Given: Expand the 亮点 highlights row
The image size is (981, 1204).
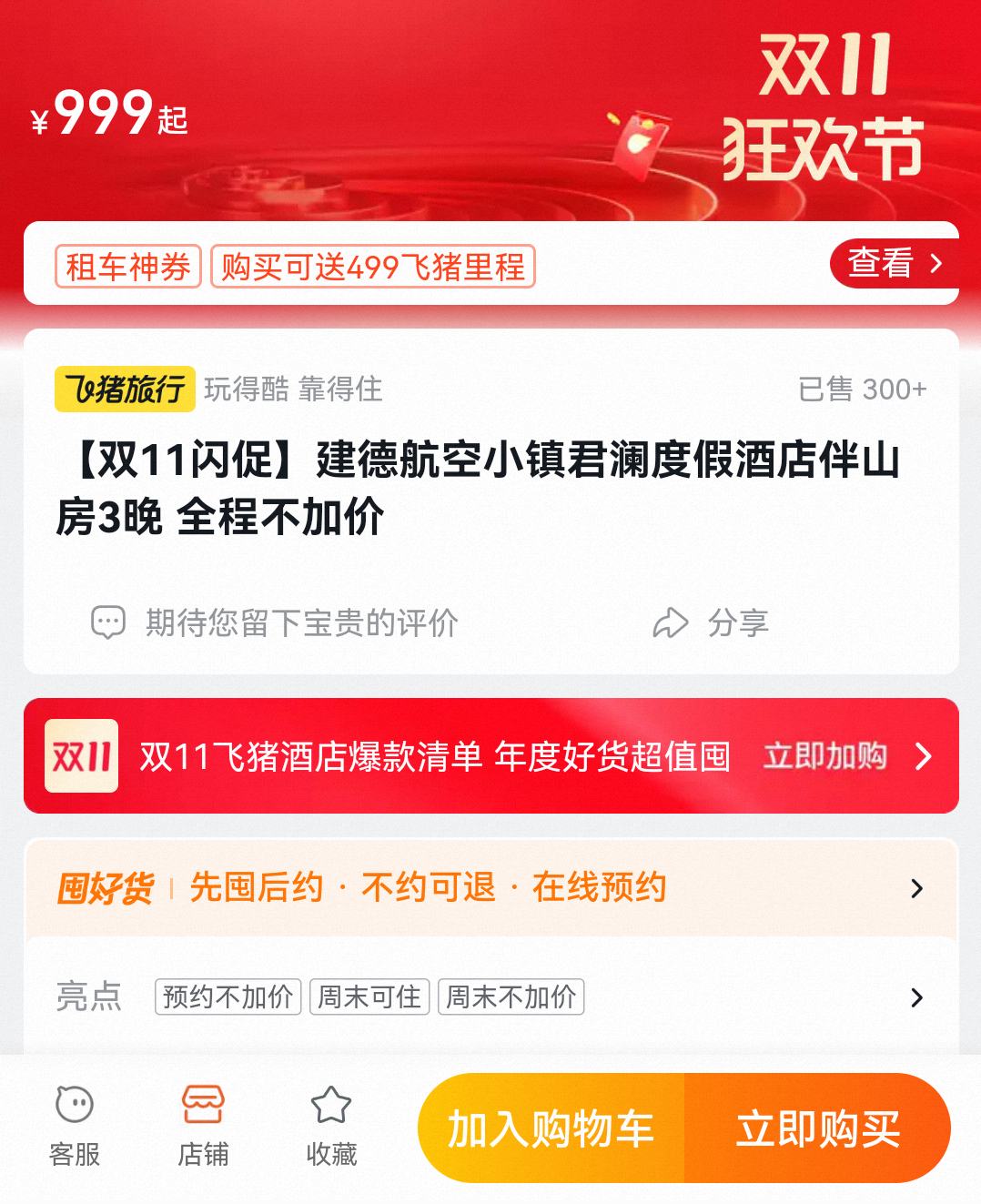Looking at the screenshot, I should click(490, 997).
